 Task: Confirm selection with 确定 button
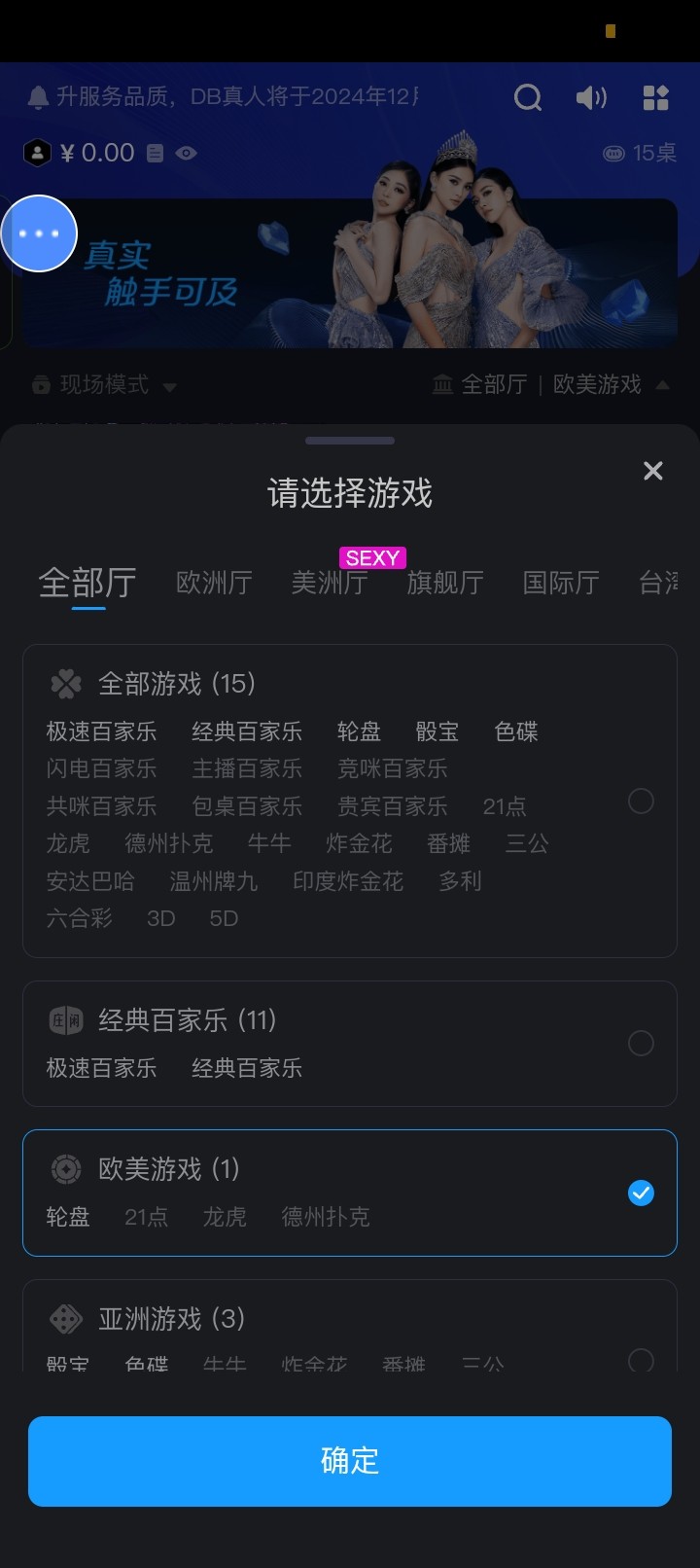(x=350, y=1460)
